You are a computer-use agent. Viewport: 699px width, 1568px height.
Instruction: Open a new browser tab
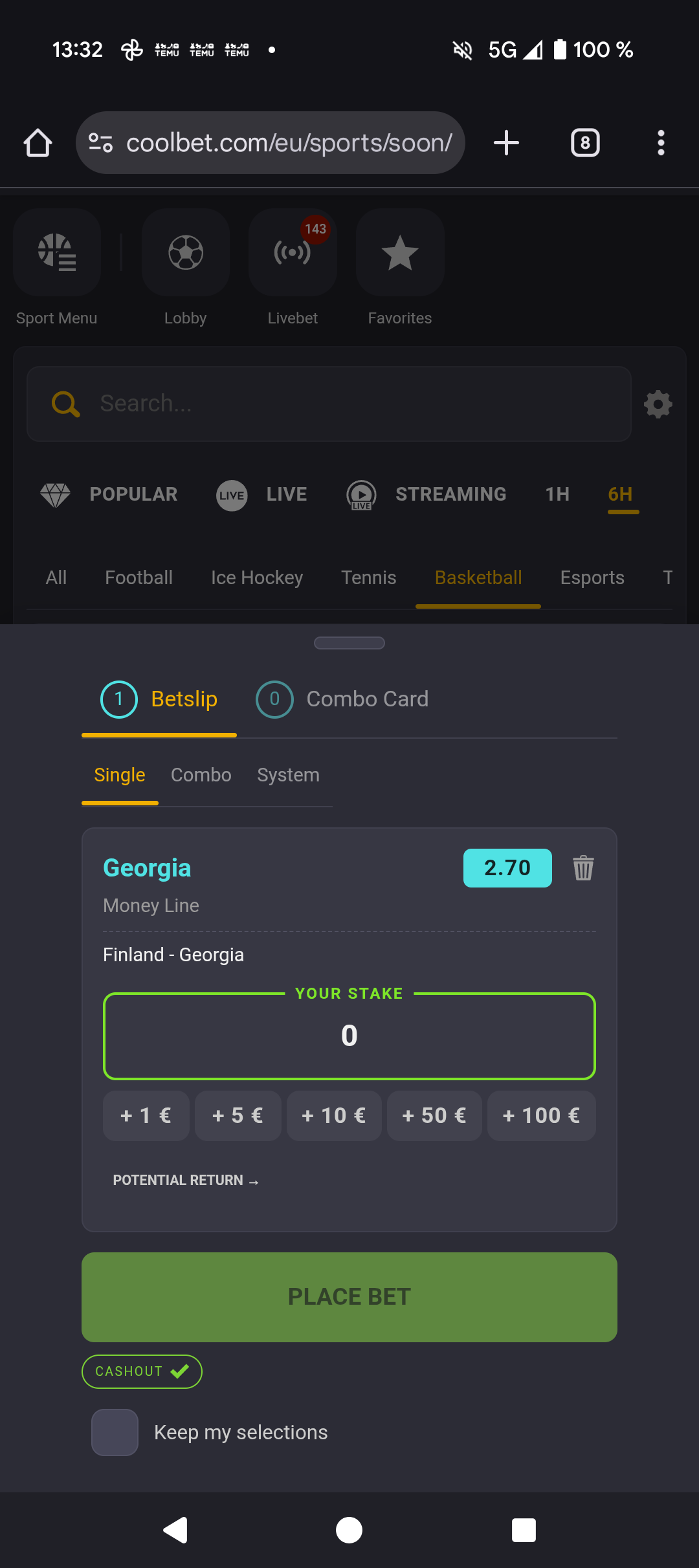coord(506,143)
